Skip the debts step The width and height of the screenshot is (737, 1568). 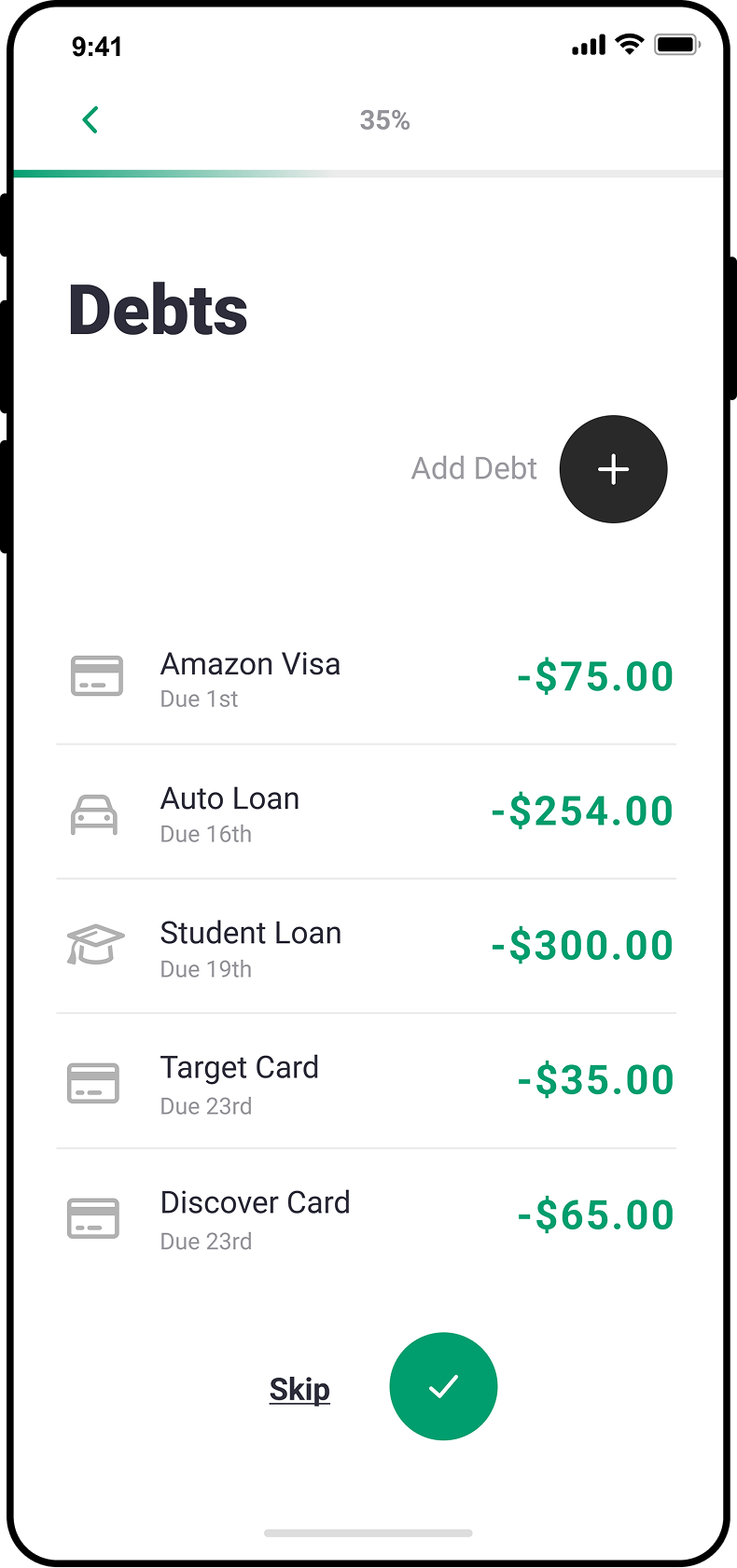(x=299, y=1389)
